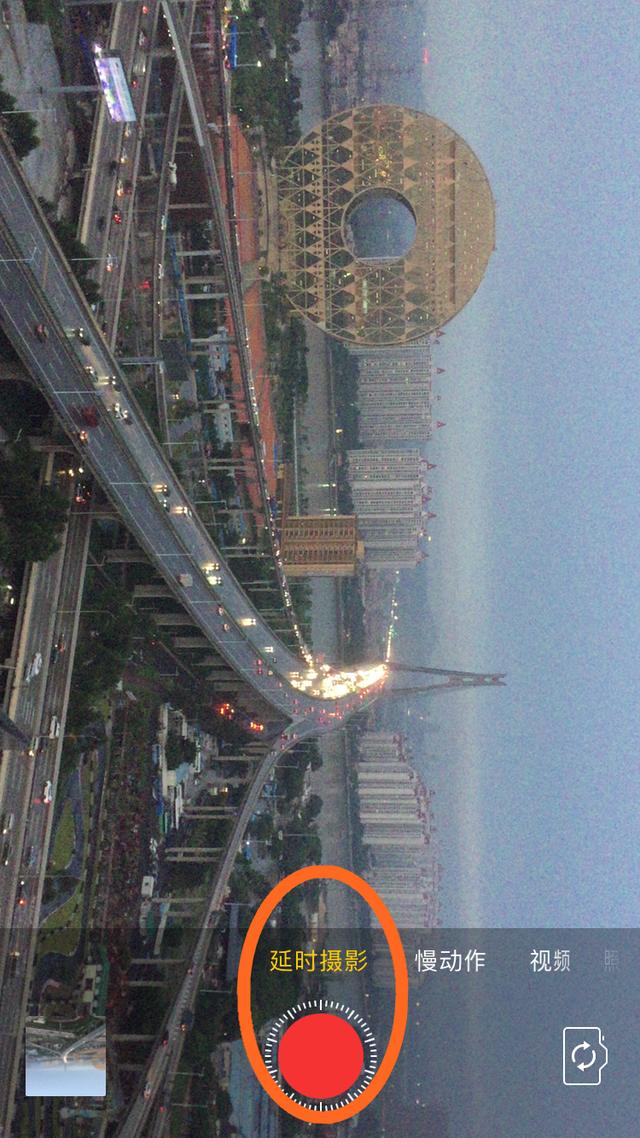
Task: Flip to the front camera
Action: click(585, 1056)
